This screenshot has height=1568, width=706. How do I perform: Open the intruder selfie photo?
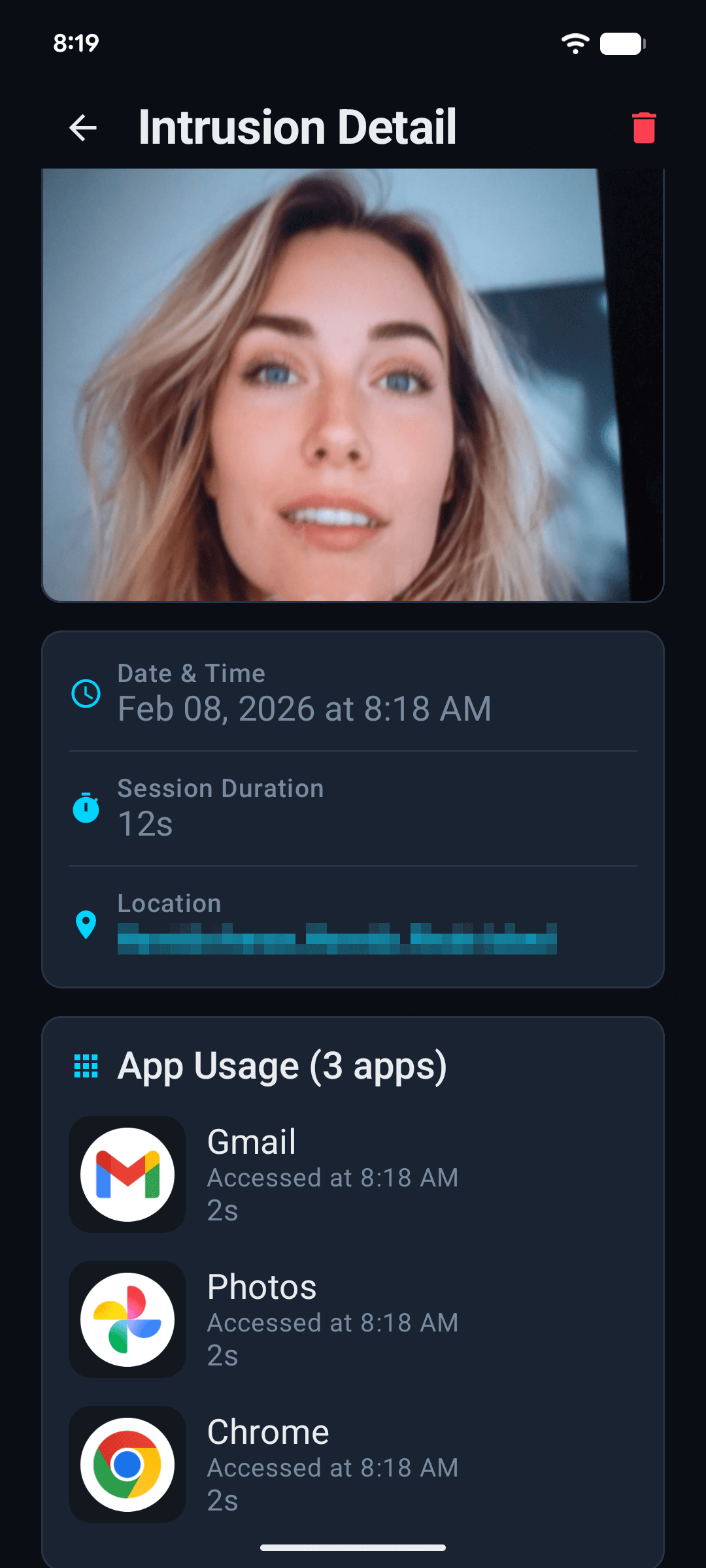pyautogui.click(x=353, y=385)
